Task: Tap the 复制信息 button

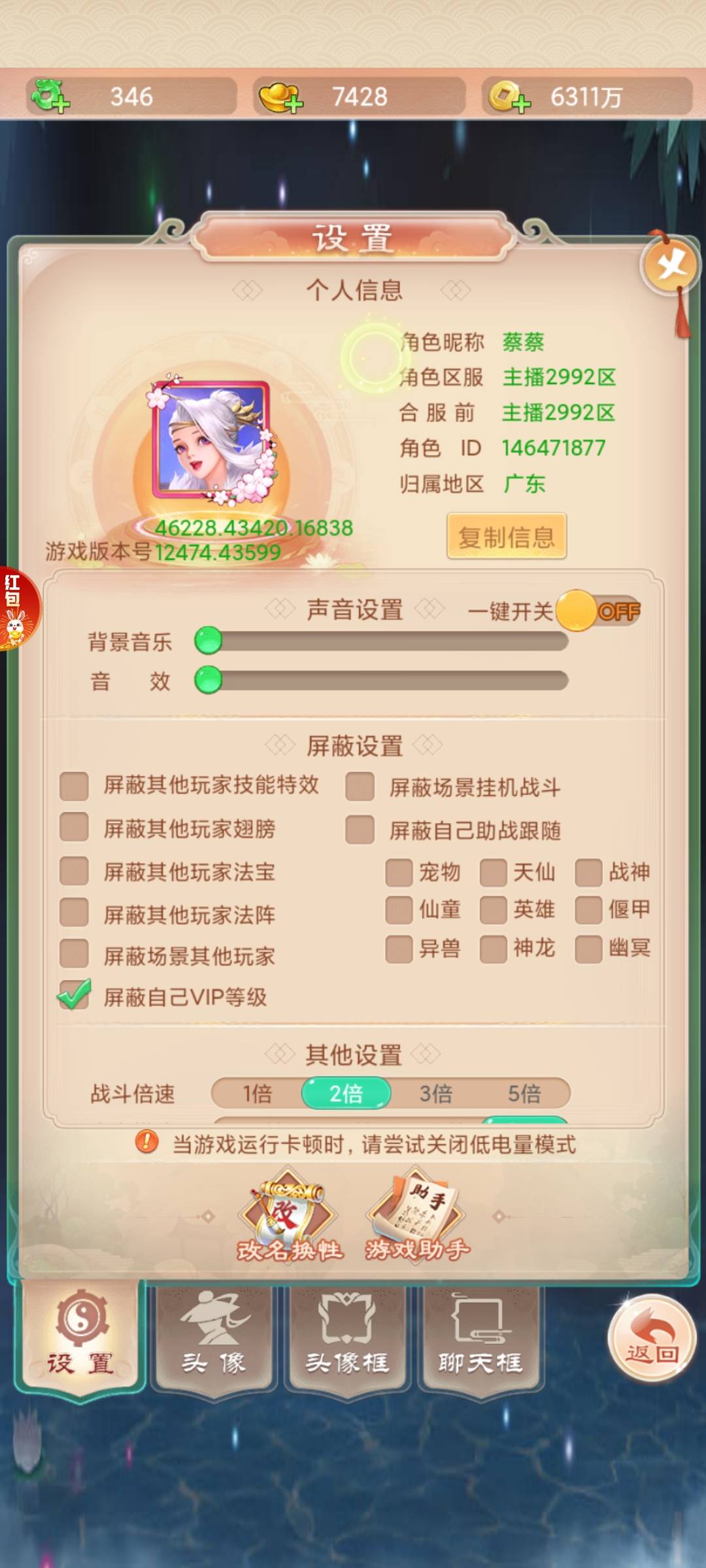Action: click(x=507, y=536)
